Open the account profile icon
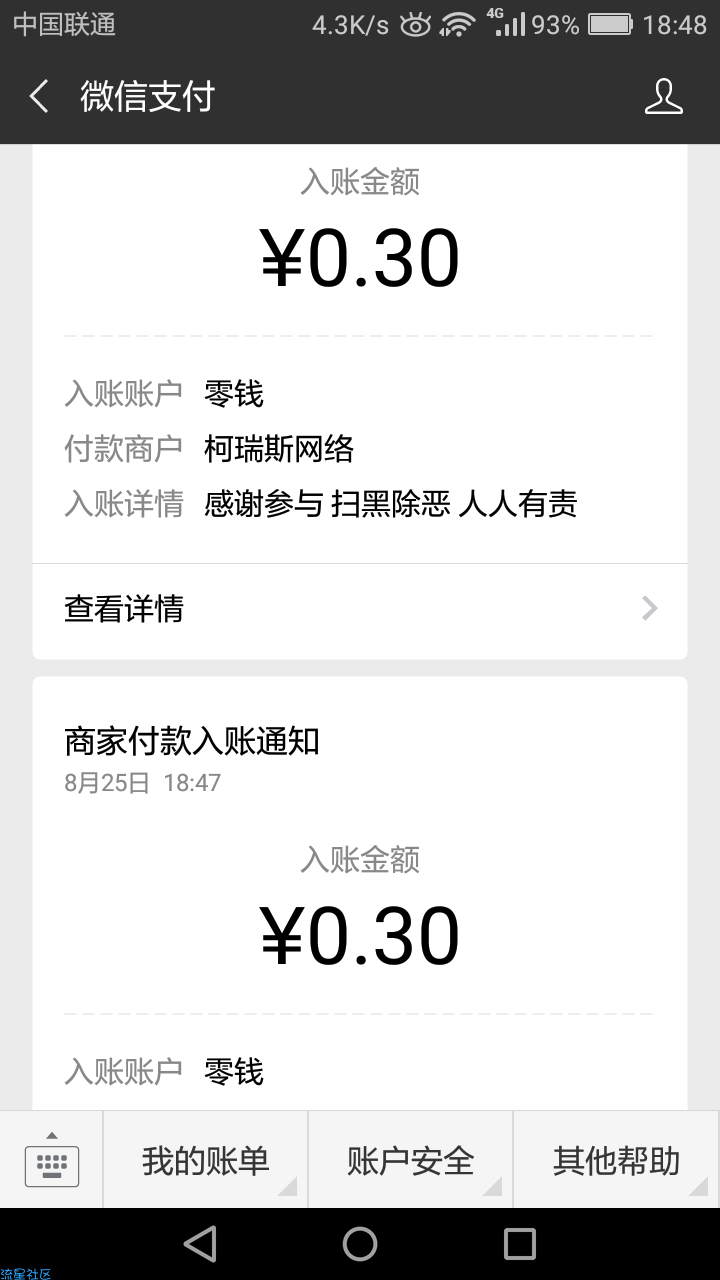720x1280 pixels. [663, 97]
